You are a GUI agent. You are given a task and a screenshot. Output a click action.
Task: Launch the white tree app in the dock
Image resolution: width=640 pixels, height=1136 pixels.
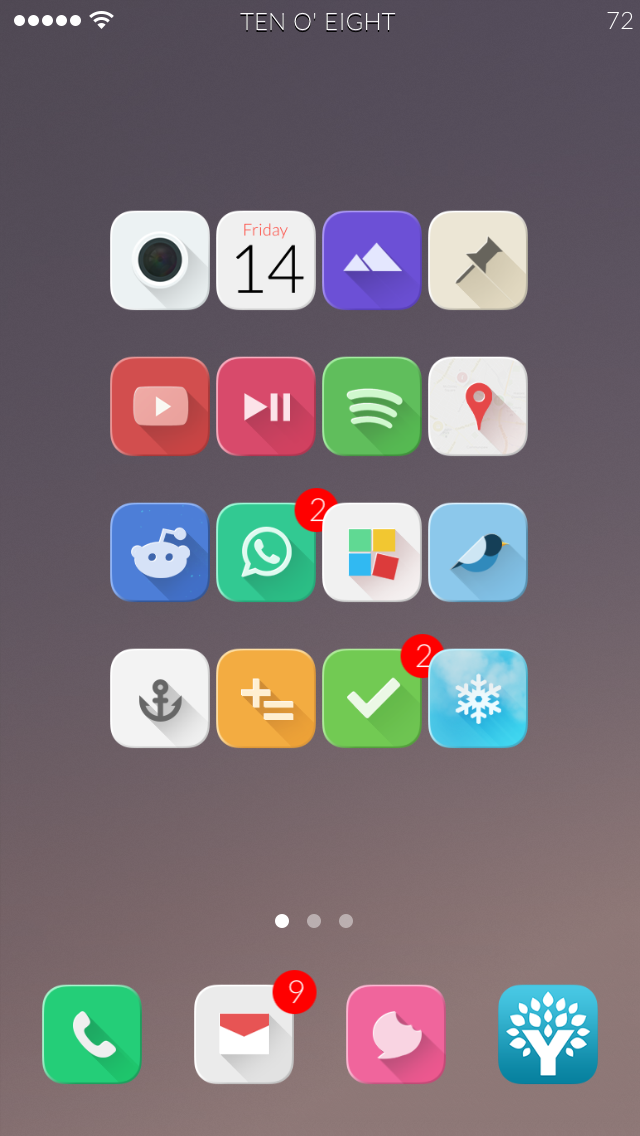pyautogui.click(x=548, y=1035)
